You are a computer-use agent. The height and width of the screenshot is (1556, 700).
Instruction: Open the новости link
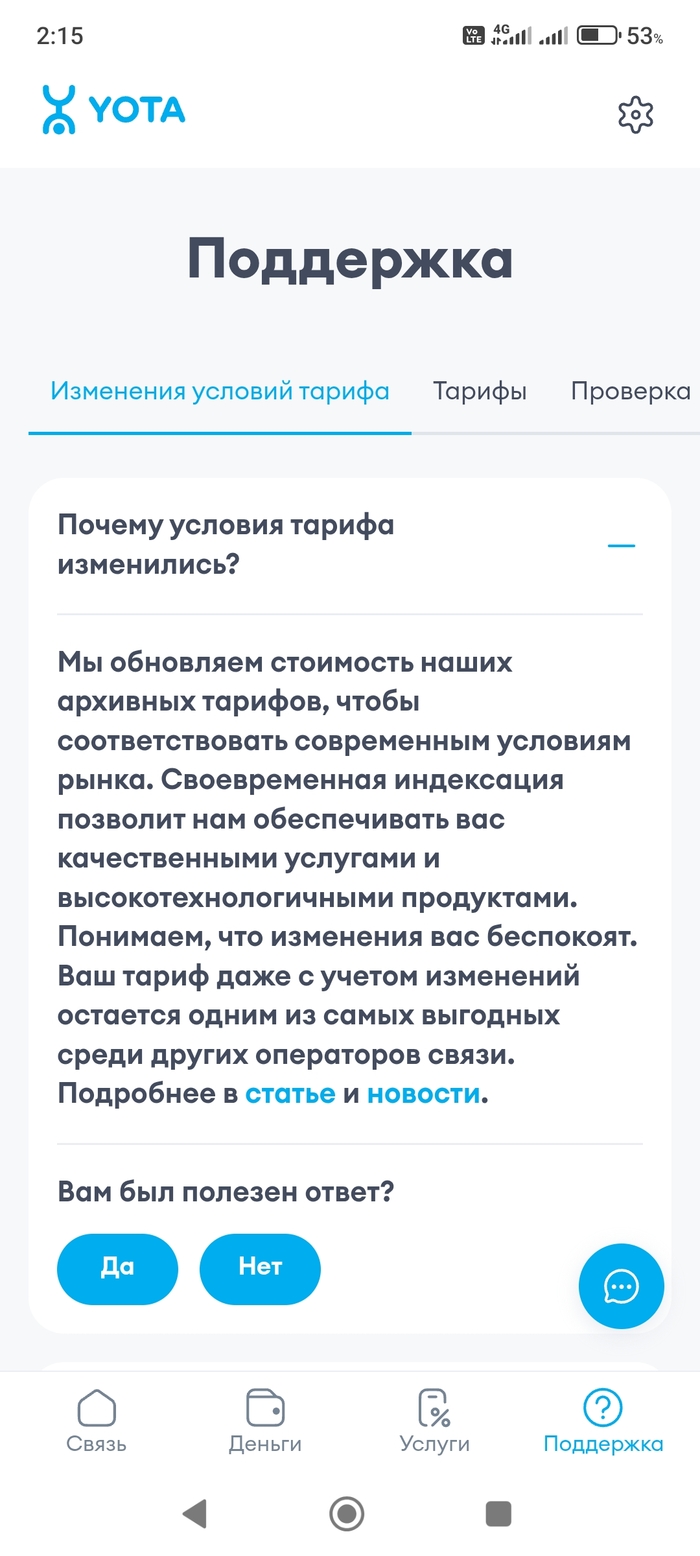coord(423,1094)
